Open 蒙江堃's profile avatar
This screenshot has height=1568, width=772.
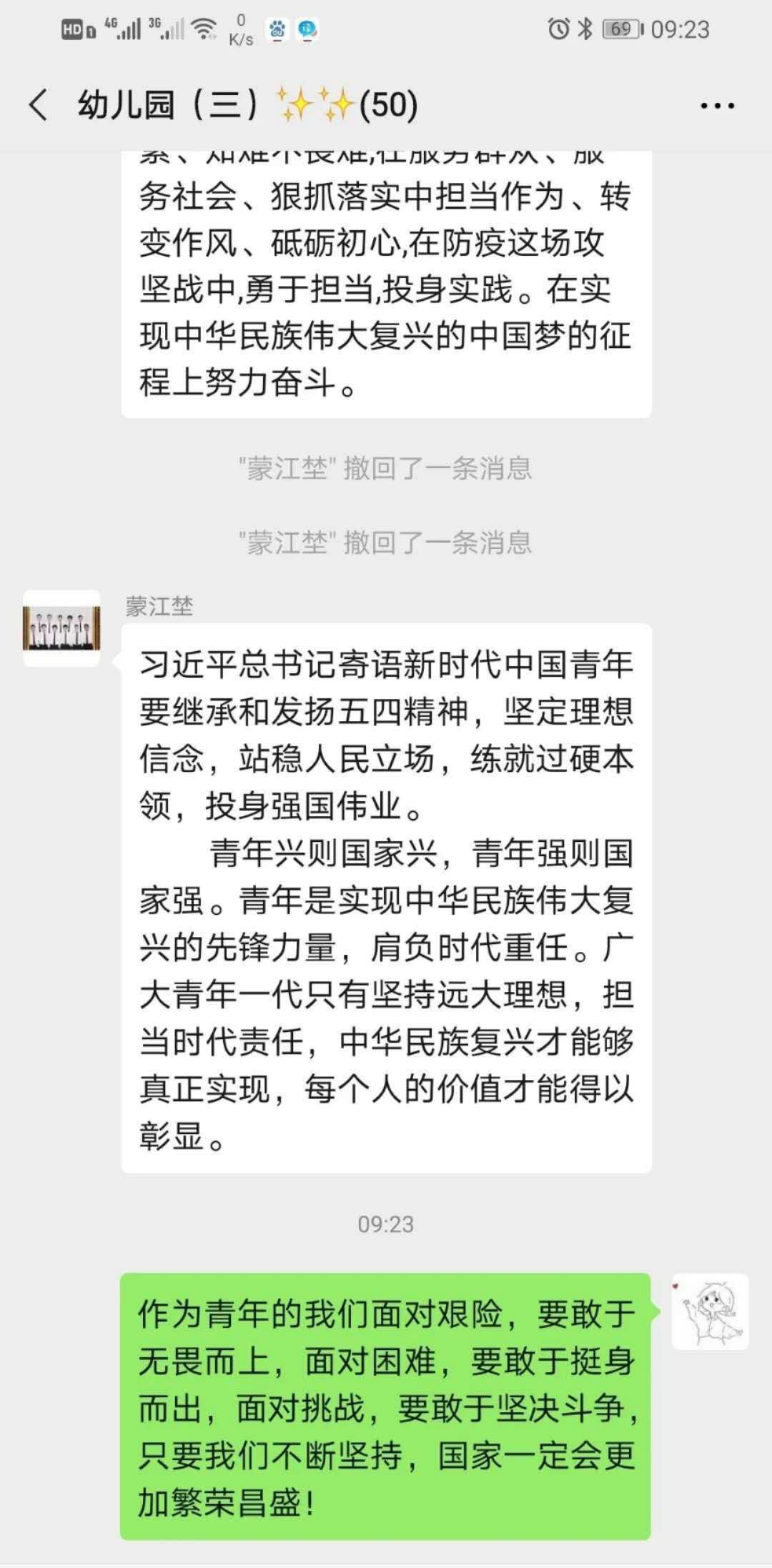[x=61, y=627]
